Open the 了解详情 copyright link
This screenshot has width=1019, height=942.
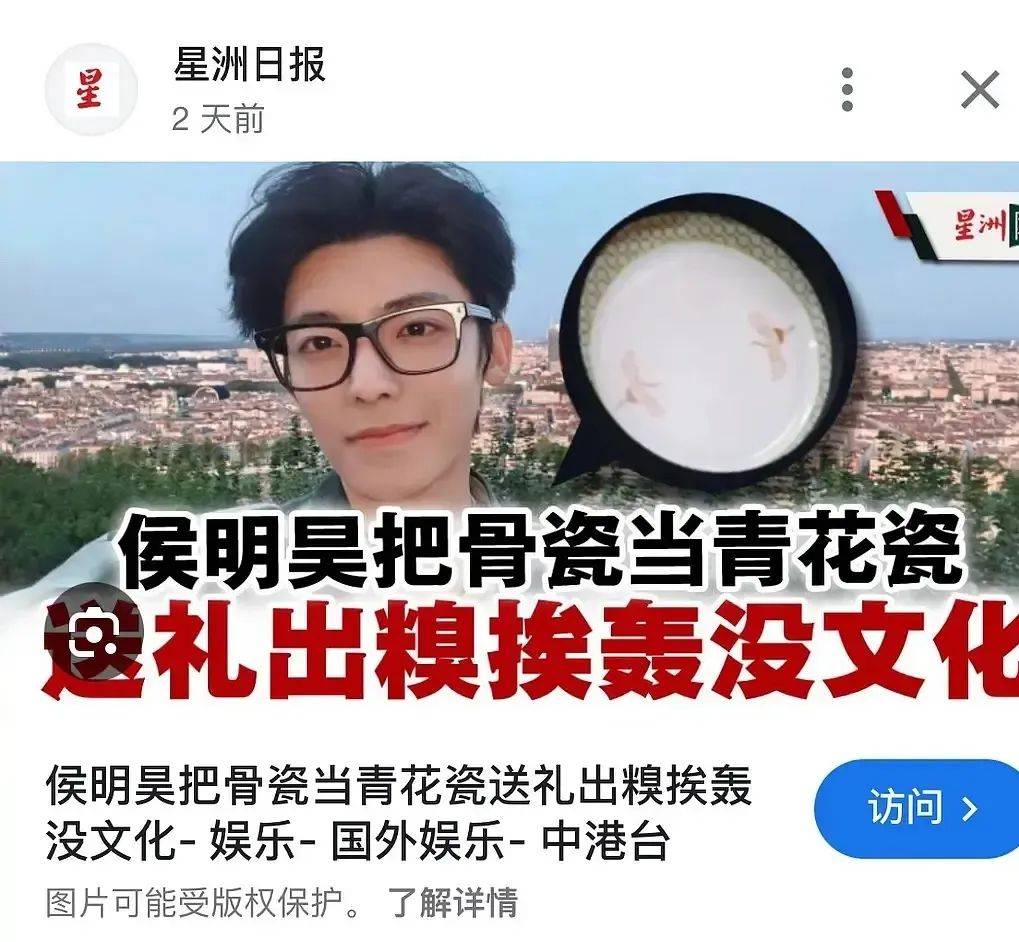(452, 902)
